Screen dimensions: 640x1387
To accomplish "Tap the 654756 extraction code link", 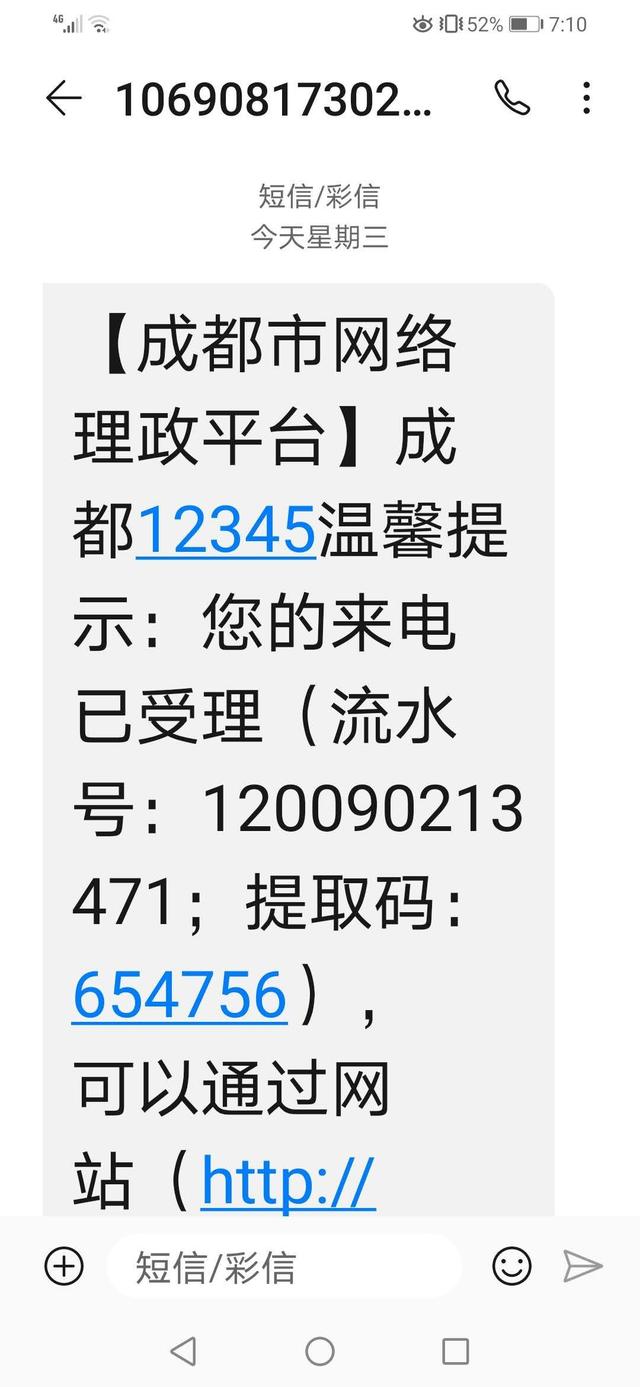I will [180, 995].
